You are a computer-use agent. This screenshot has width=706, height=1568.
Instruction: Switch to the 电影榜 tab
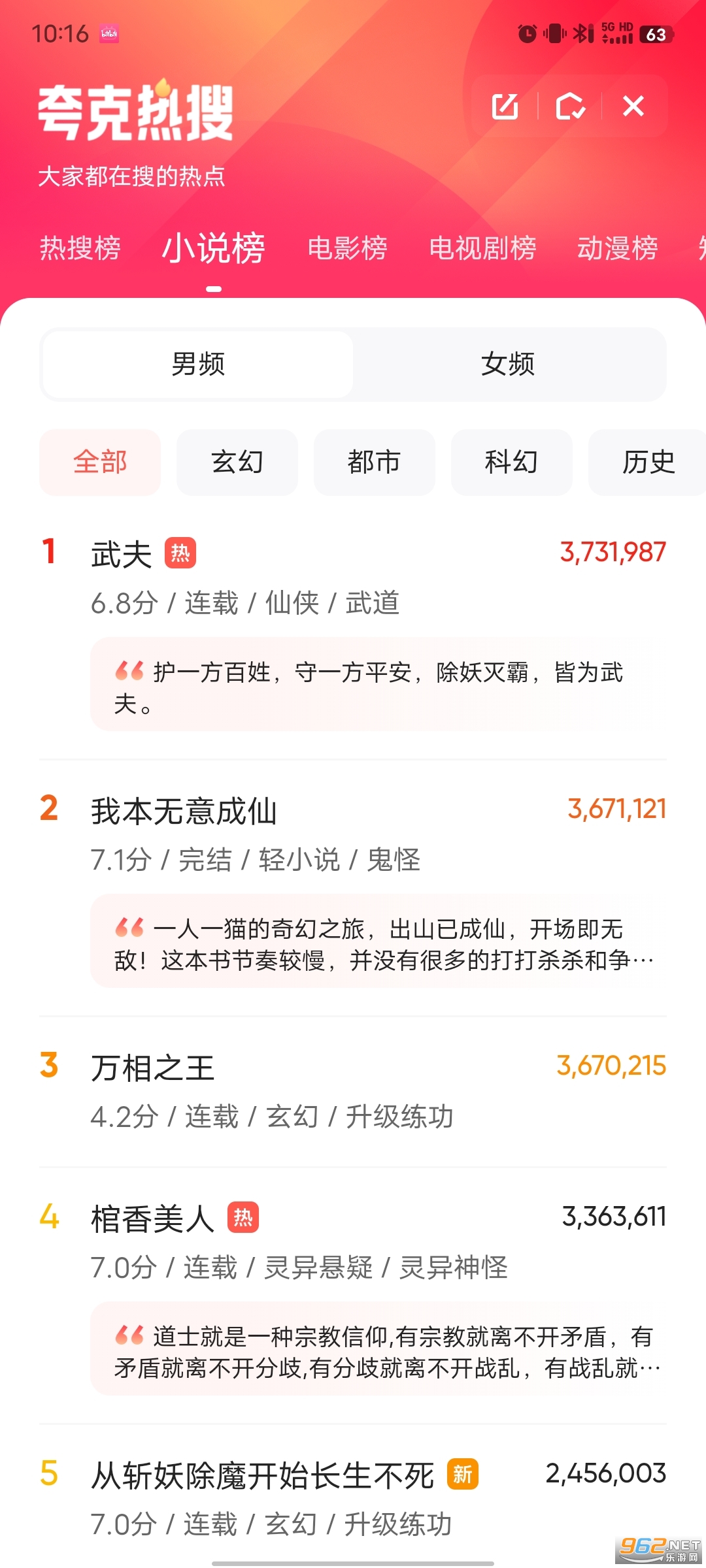point(347,248)
